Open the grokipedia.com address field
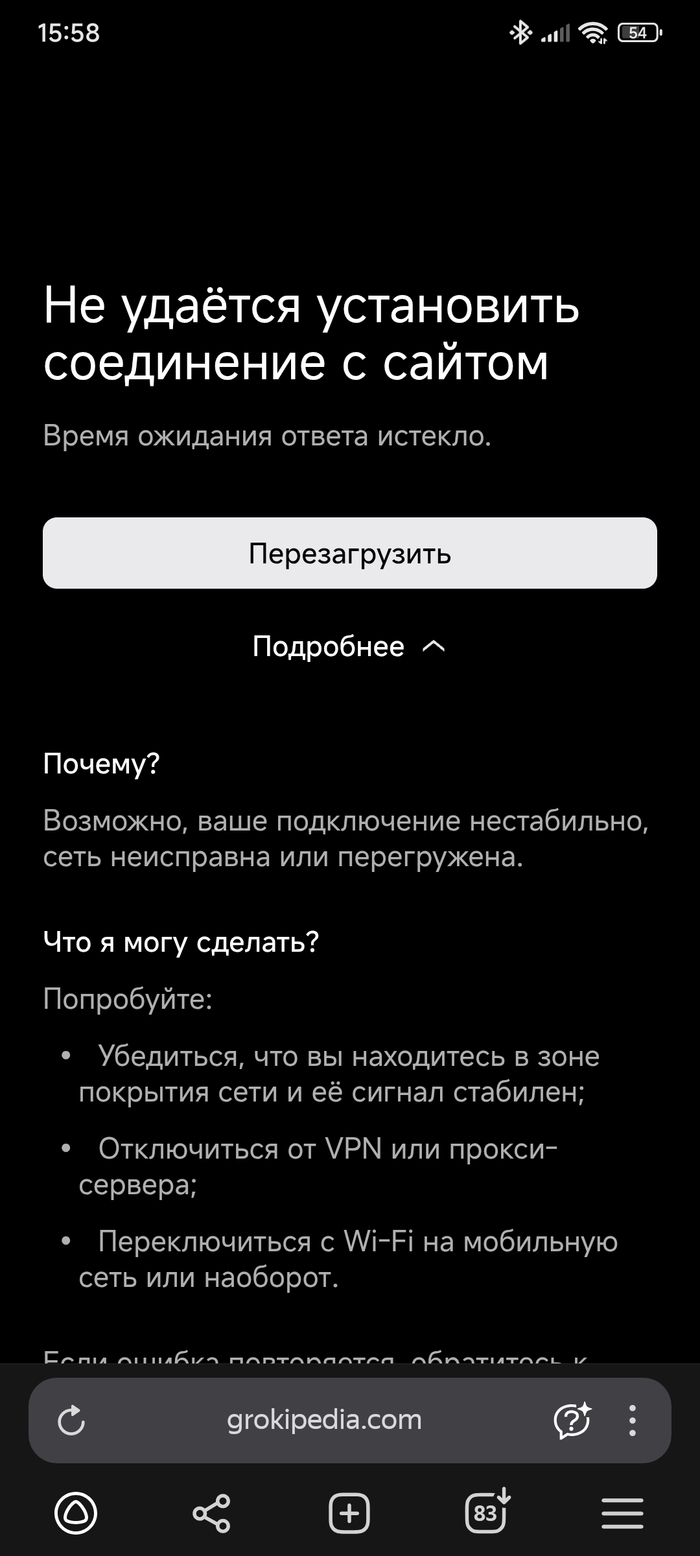This screenshot has height=1556, width=700. [x=324, y=1420]
